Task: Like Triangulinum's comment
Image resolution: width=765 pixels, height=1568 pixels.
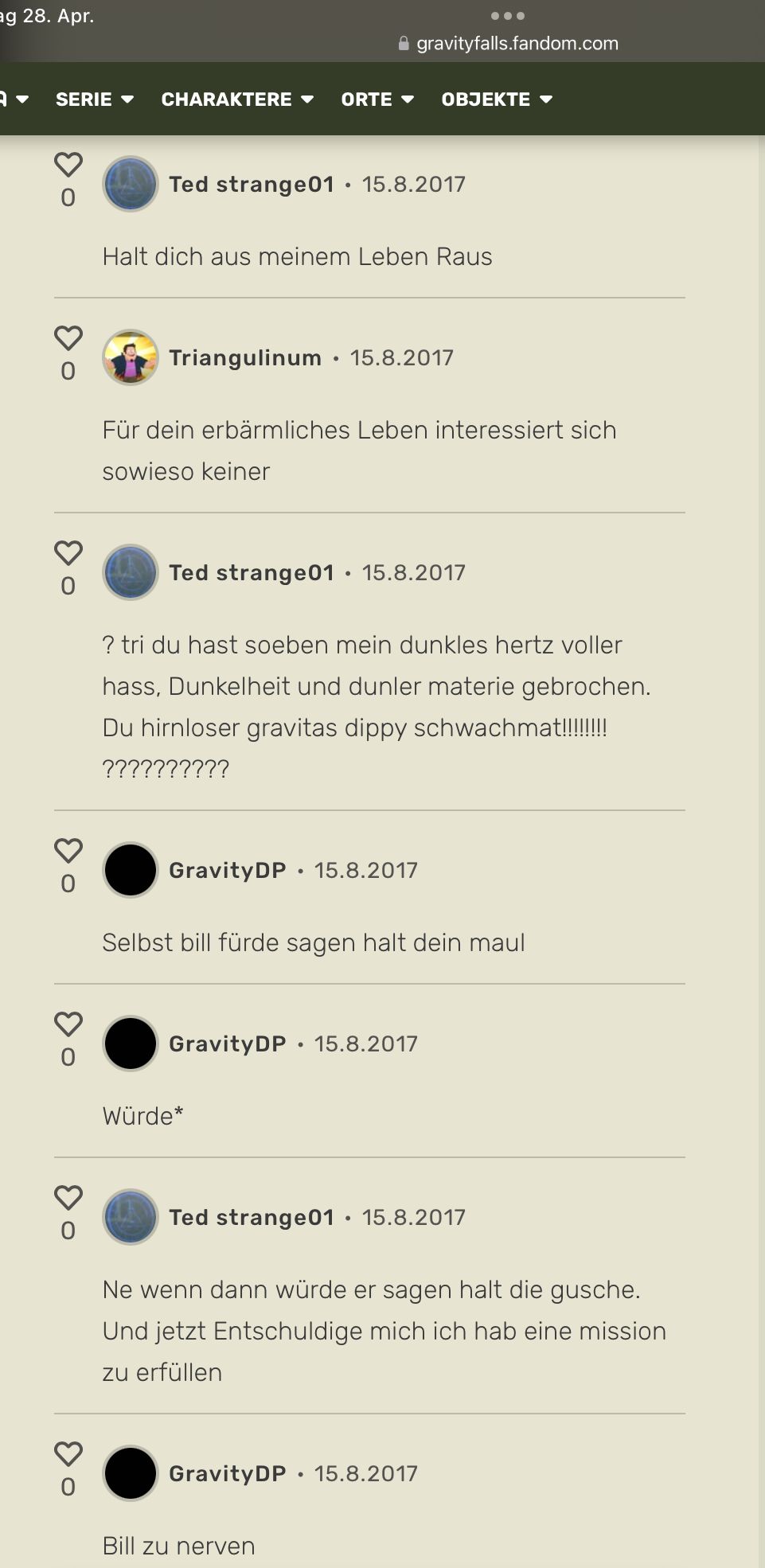Action: point(68,338)
